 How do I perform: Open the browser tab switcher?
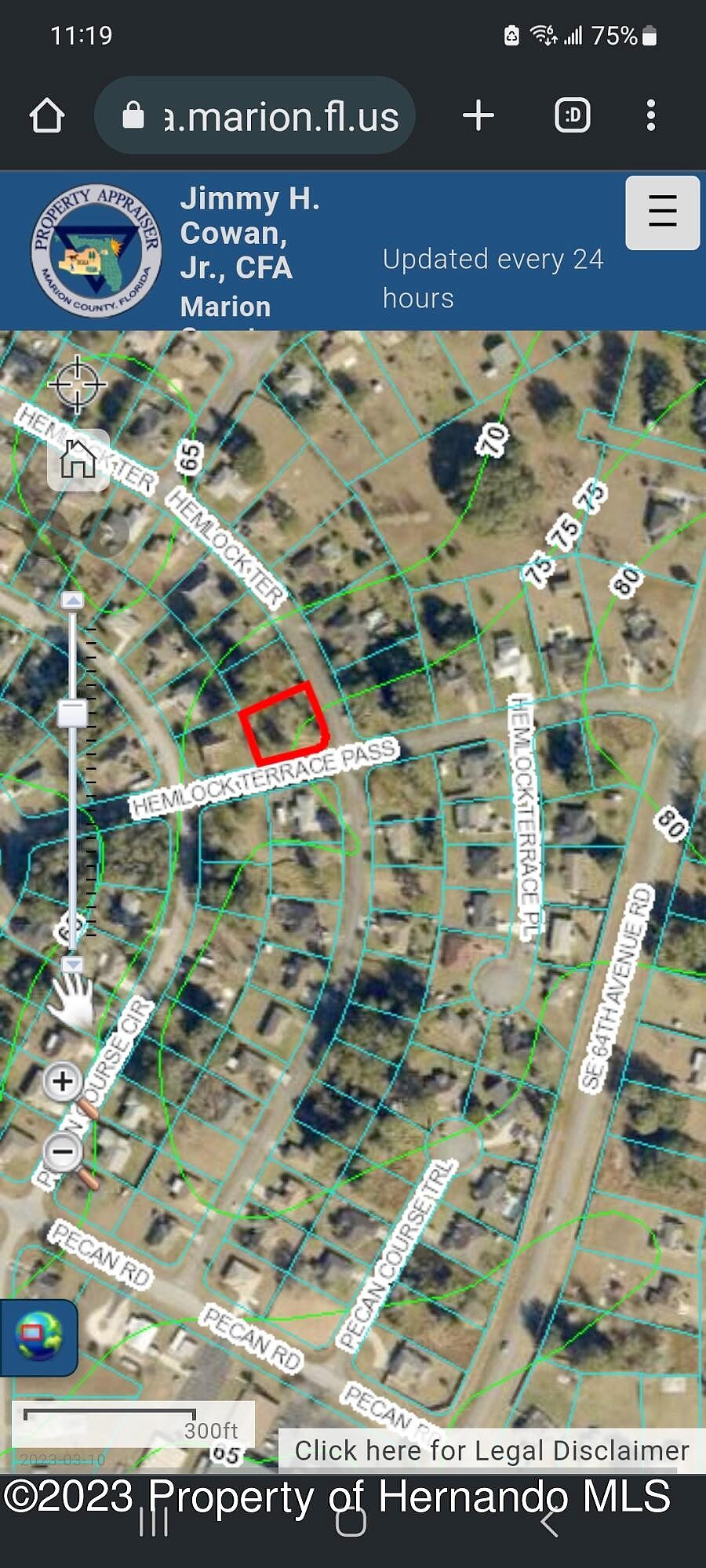click(572, 116)
